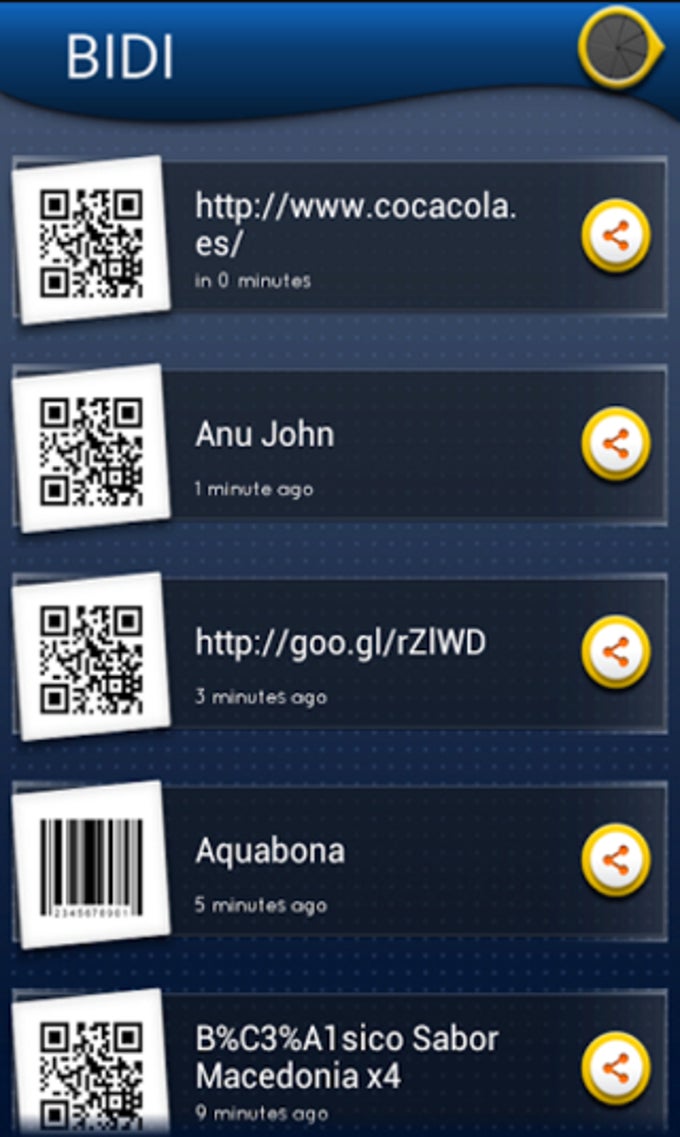Share the cocacola.es scan result
This screenshot has height=1137, width=680.
coord(616,236)
